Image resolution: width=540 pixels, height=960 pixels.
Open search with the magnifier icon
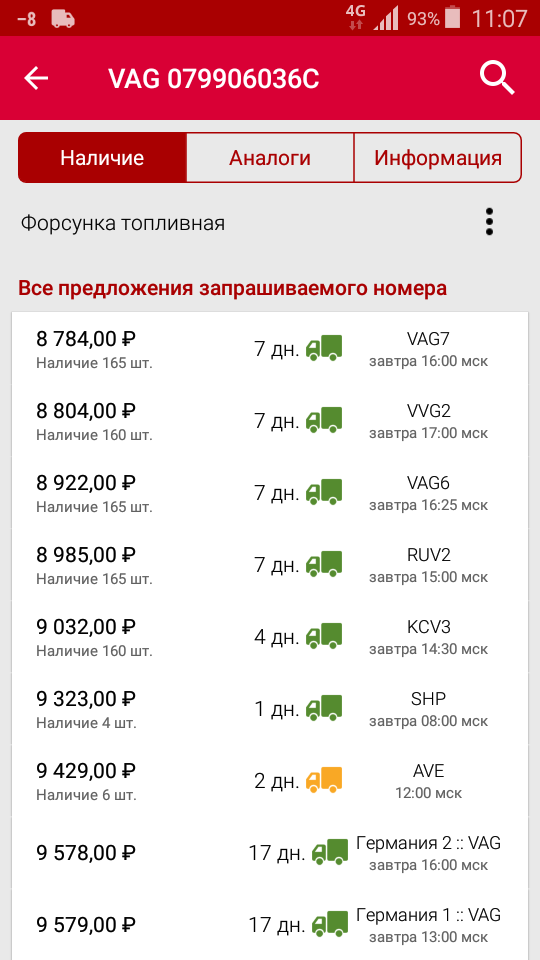tap(497, 78)
